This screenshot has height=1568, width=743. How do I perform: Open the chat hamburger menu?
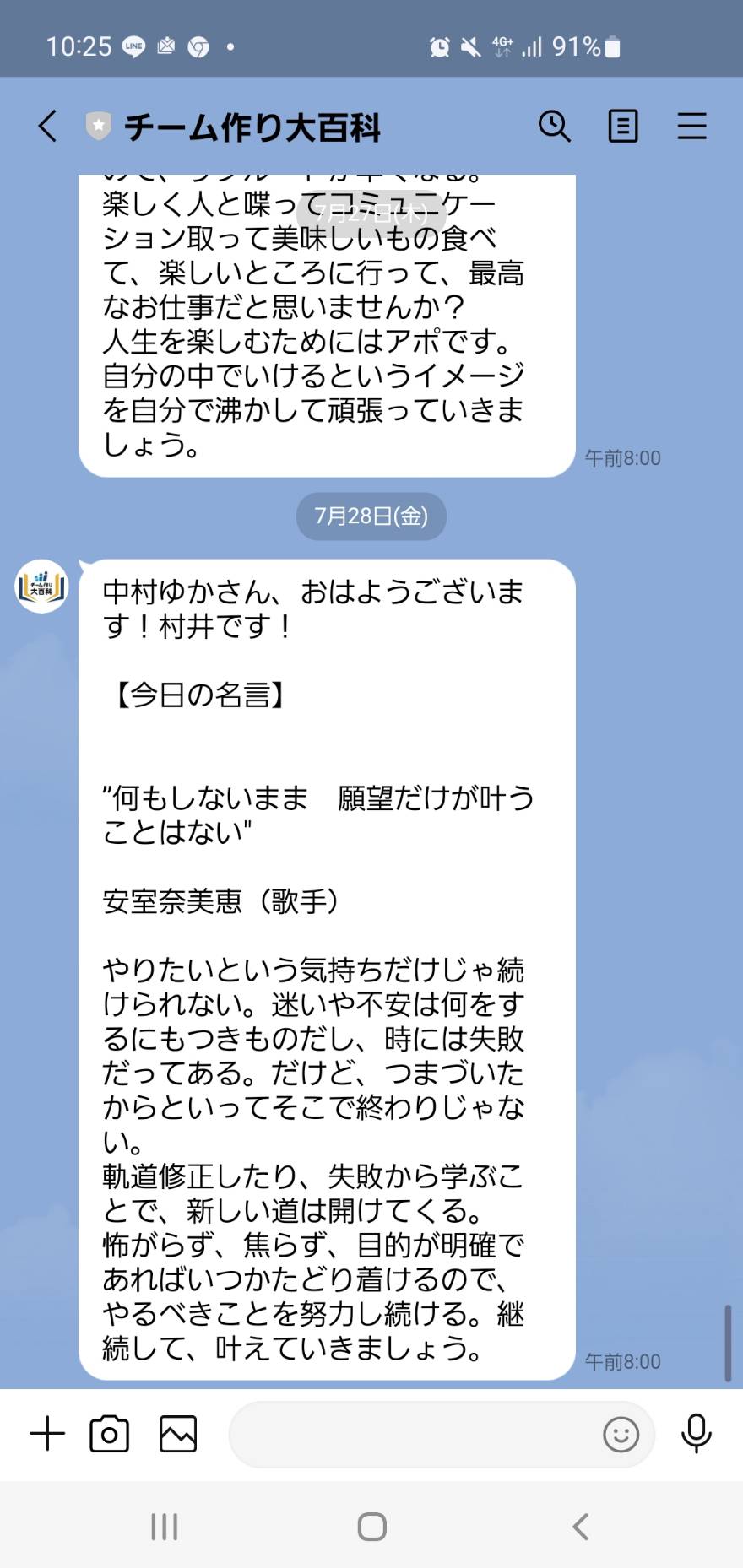point(691,127)
